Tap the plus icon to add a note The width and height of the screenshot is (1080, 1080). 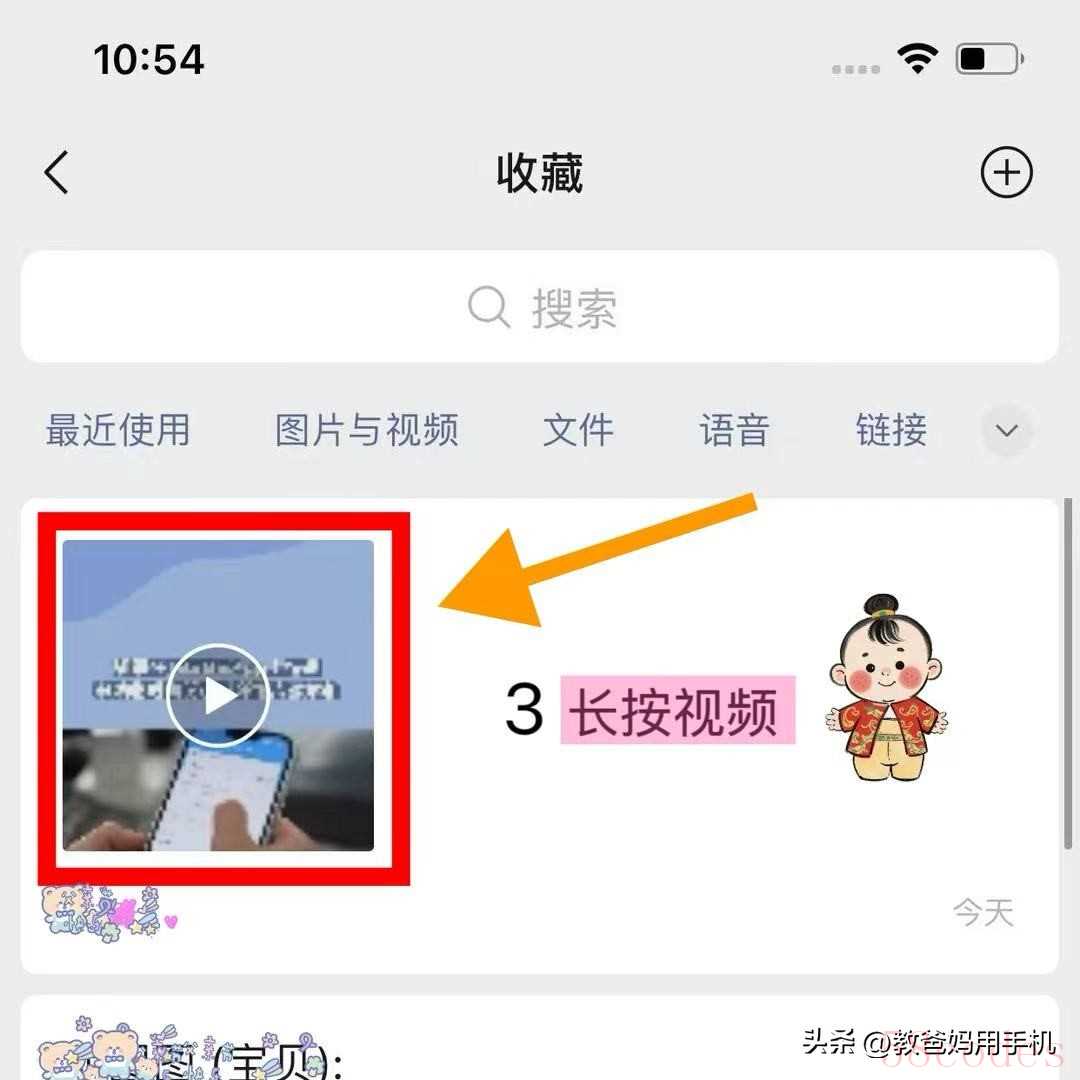(x=1005, y=173)
